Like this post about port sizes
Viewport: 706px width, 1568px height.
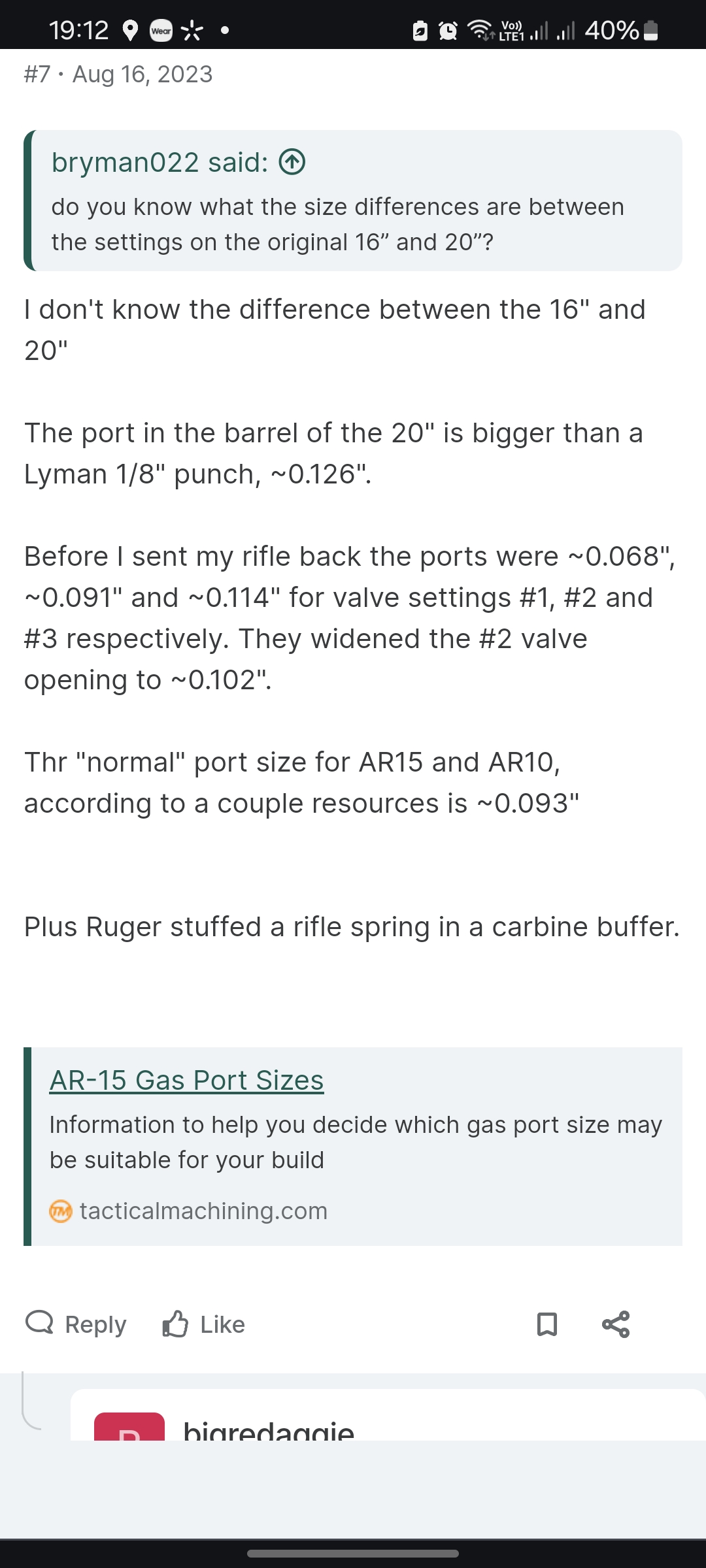click(203, 1324)
